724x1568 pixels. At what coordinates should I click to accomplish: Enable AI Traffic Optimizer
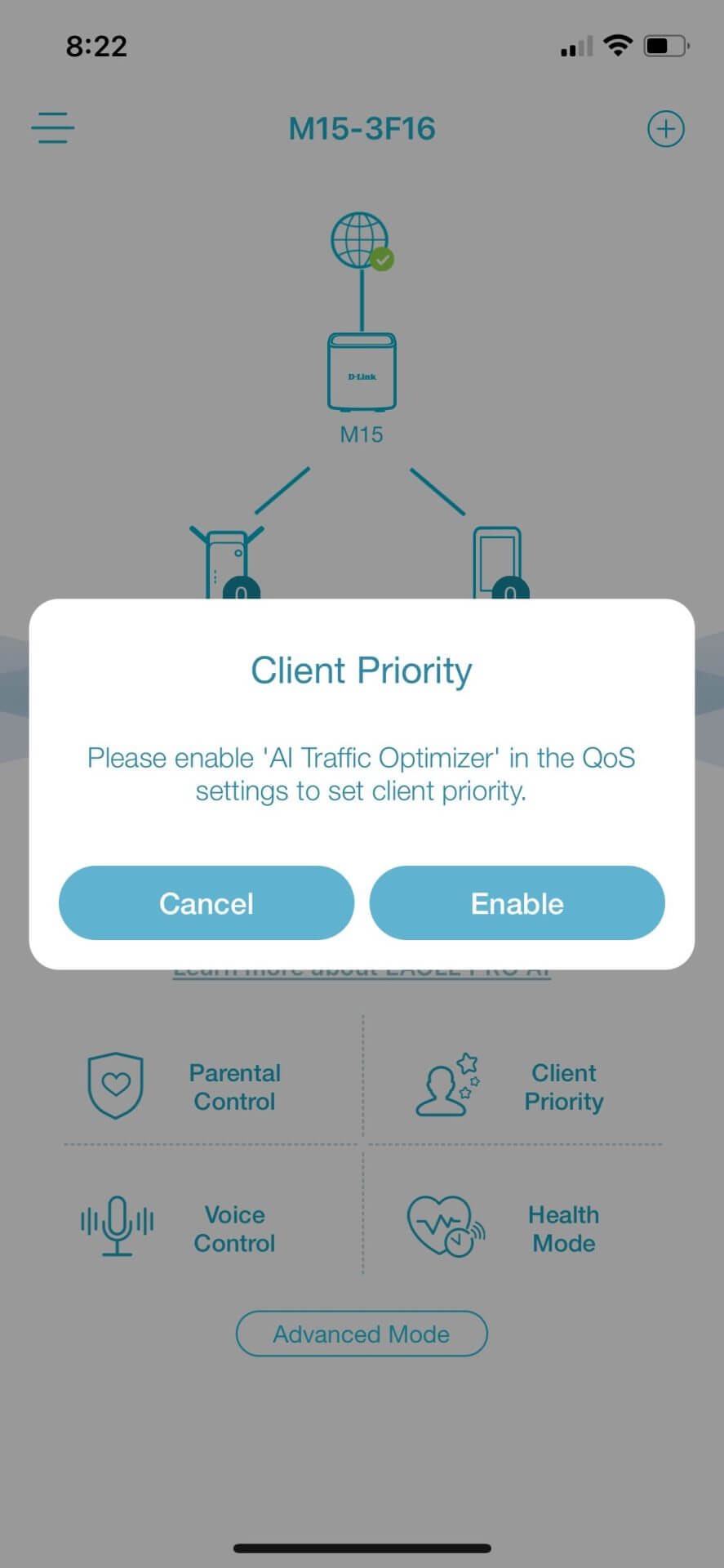point(517,903)
